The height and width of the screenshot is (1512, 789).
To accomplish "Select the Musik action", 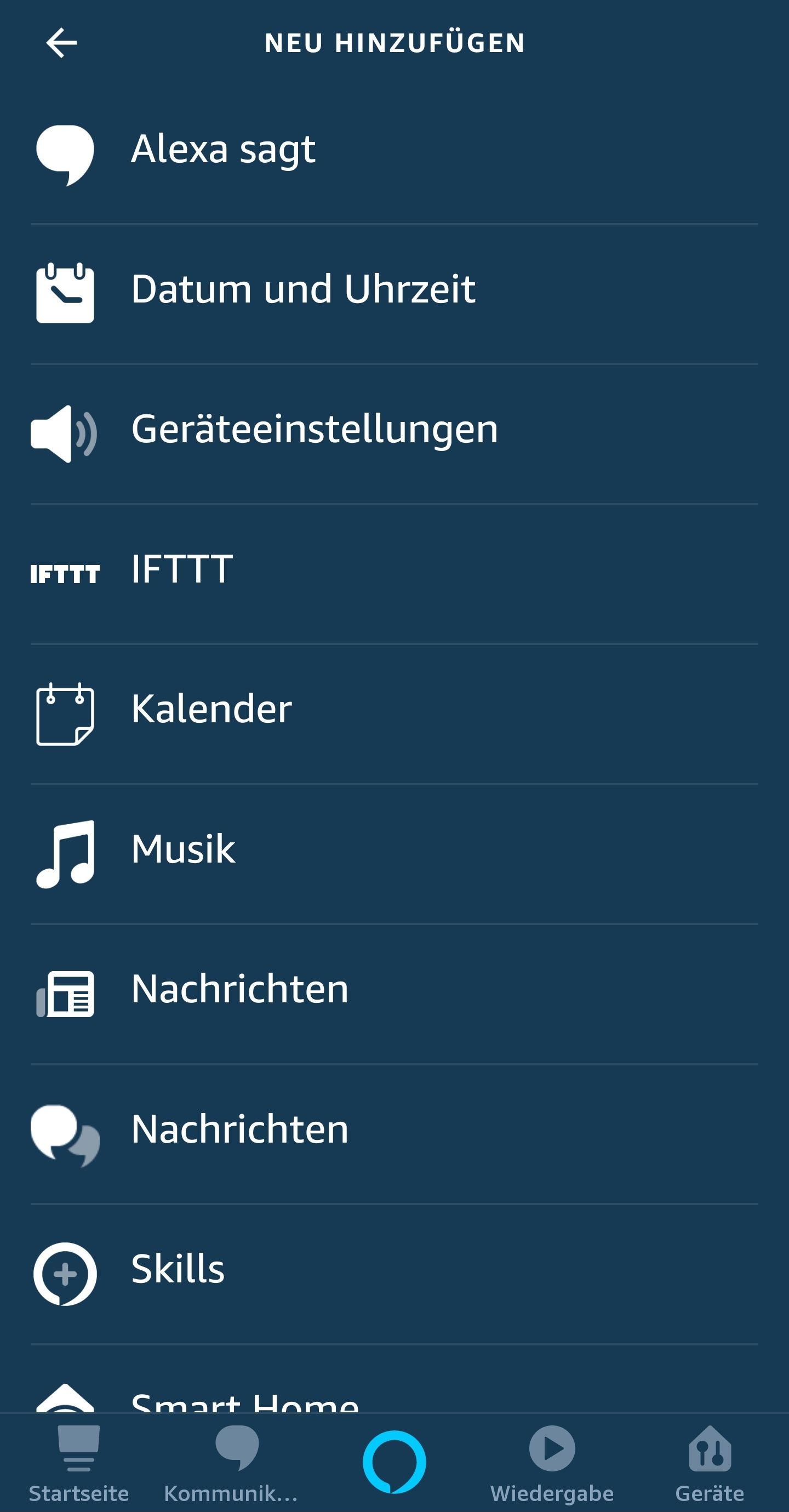I will (183, 849).
